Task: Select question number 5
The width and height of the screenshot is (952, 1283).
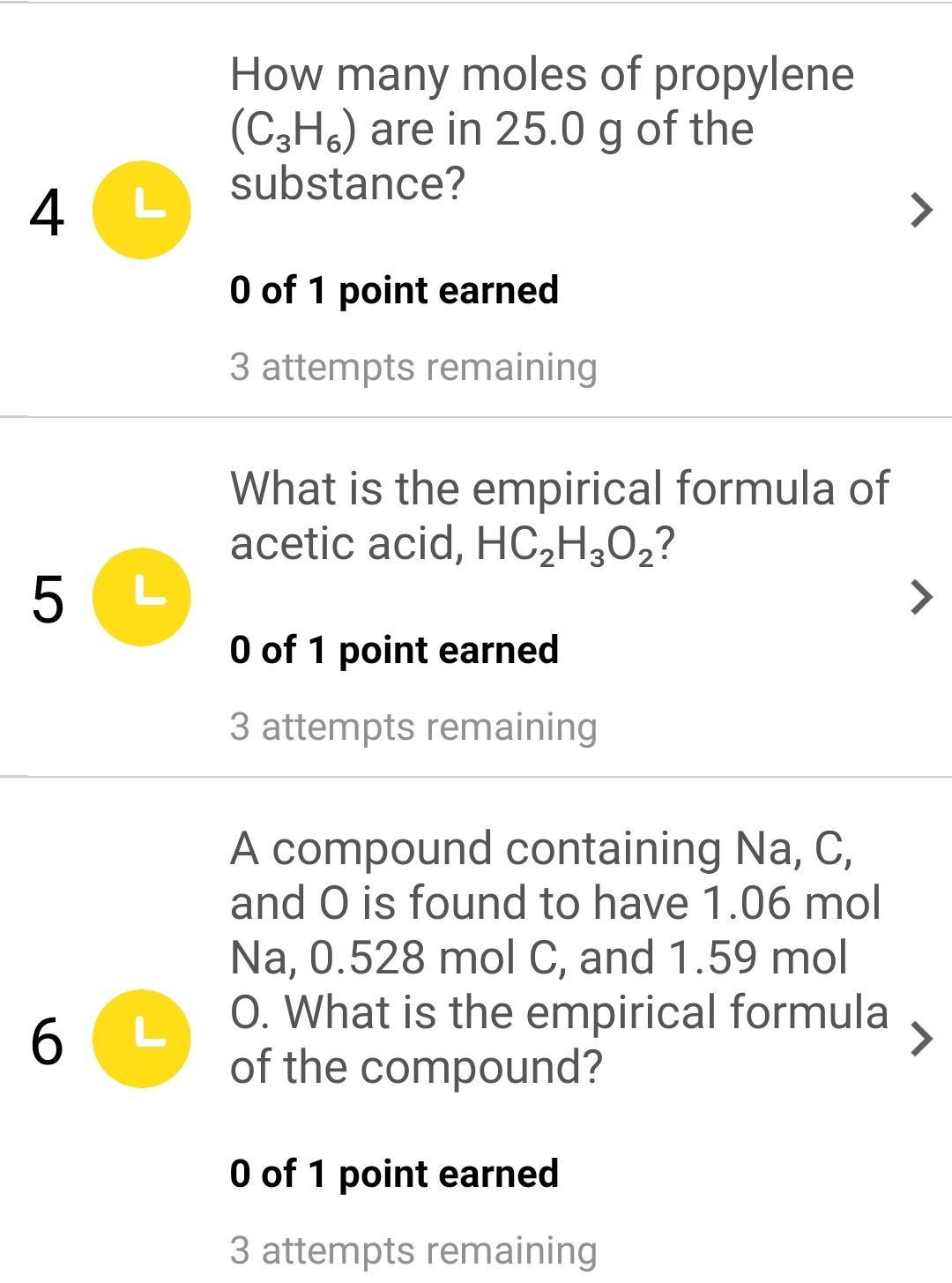Action: [48, 598]
